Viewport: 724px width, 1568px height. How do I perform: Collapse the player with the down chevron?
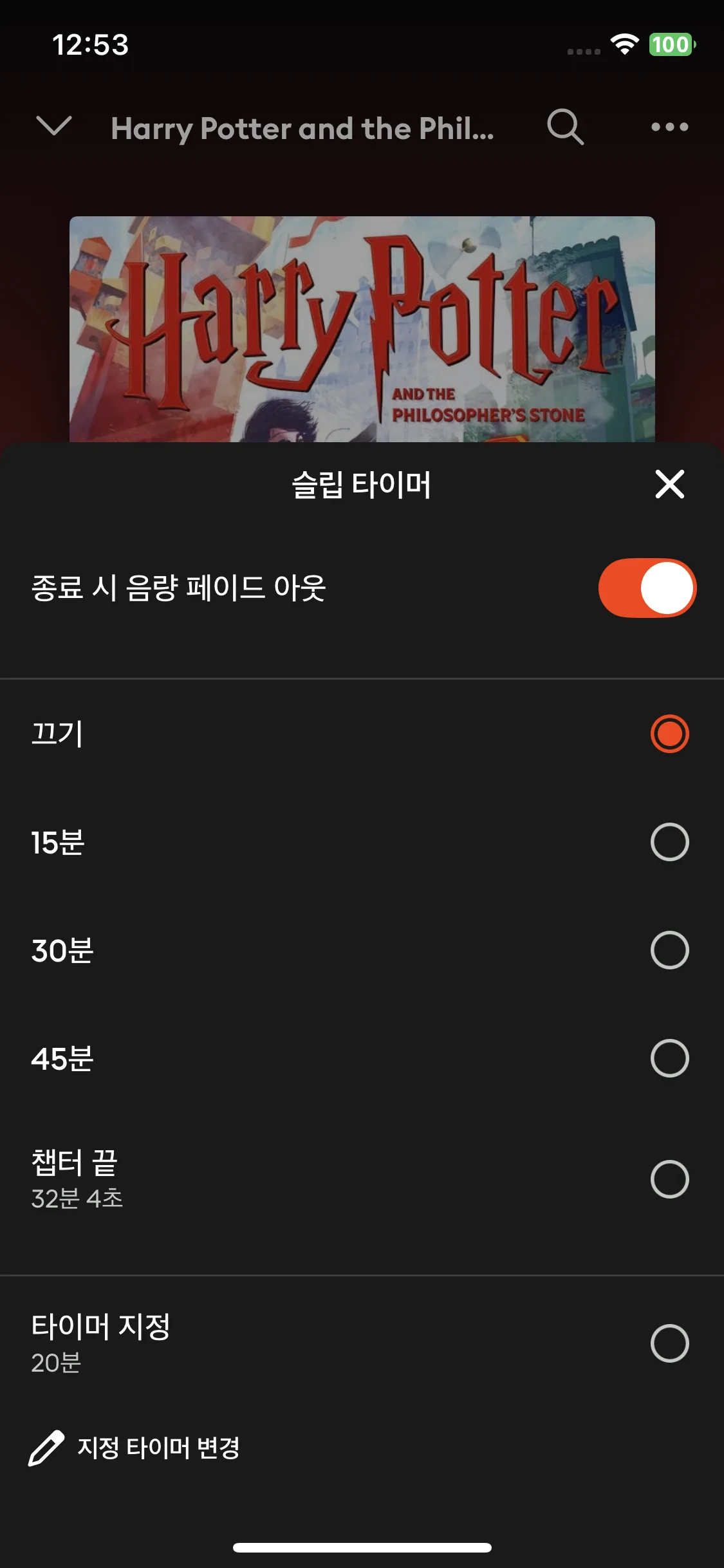coord(54,127)
